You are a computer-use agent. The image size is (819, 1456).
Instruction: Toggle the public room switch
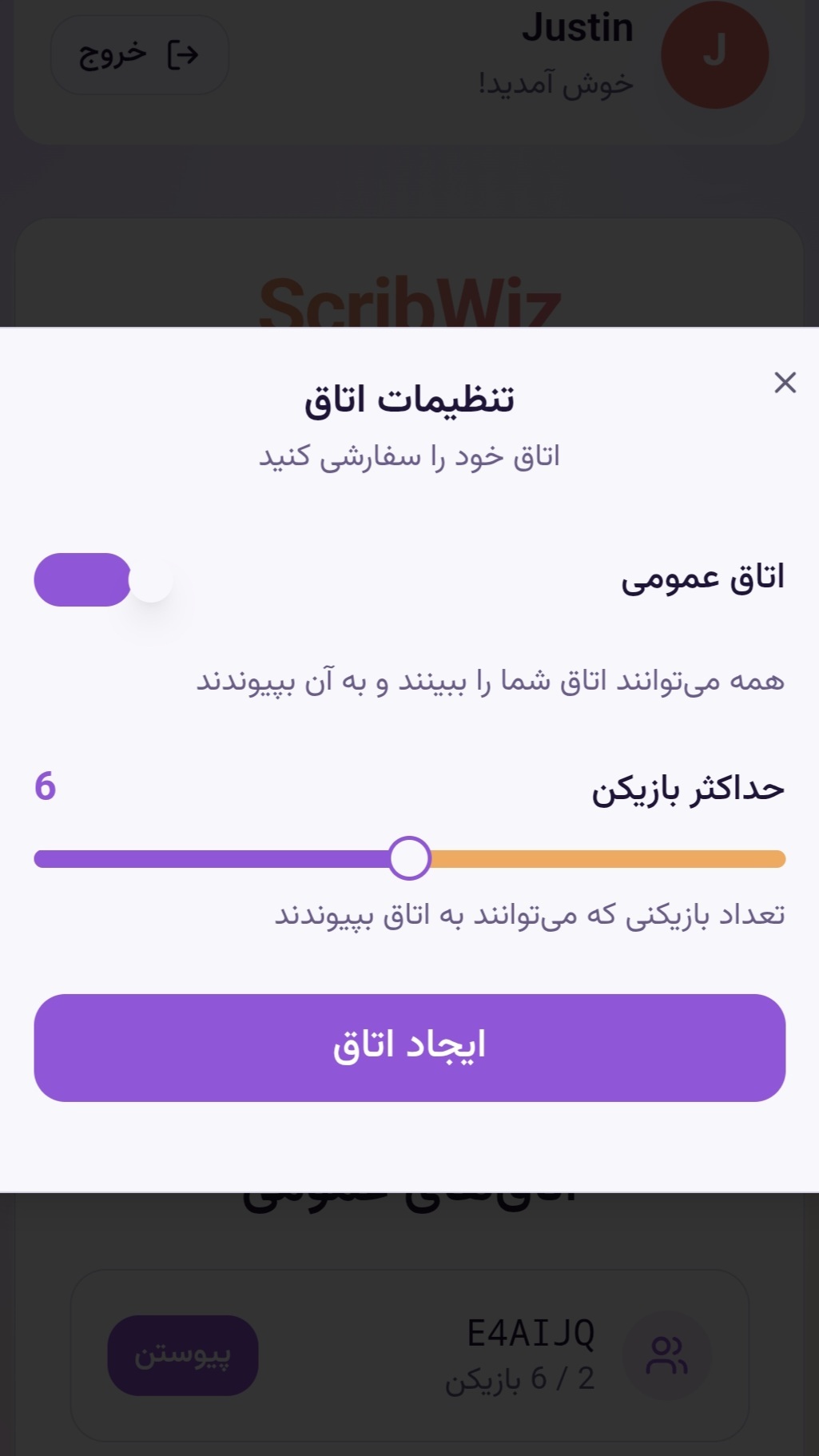(x=103, y=579)
